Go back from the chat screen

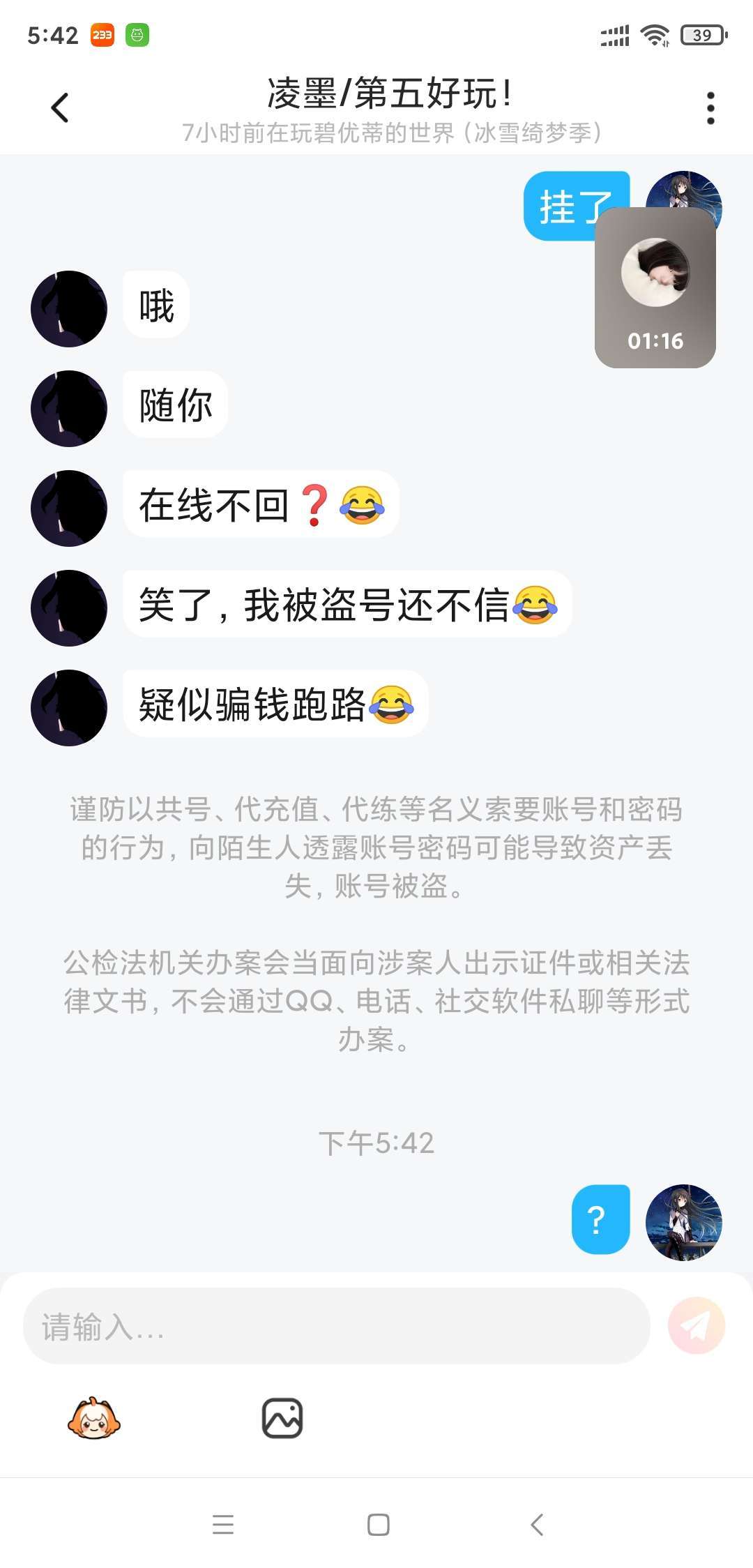(60, 108)
